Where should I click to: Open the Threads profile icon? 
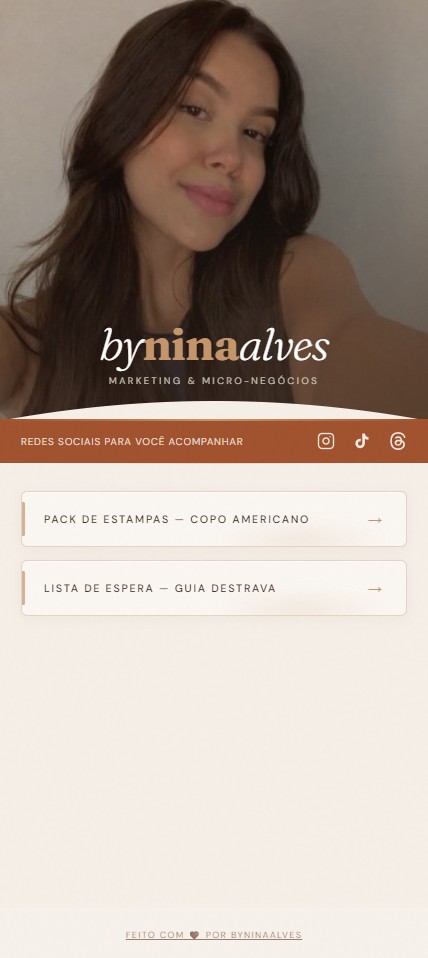397,441
